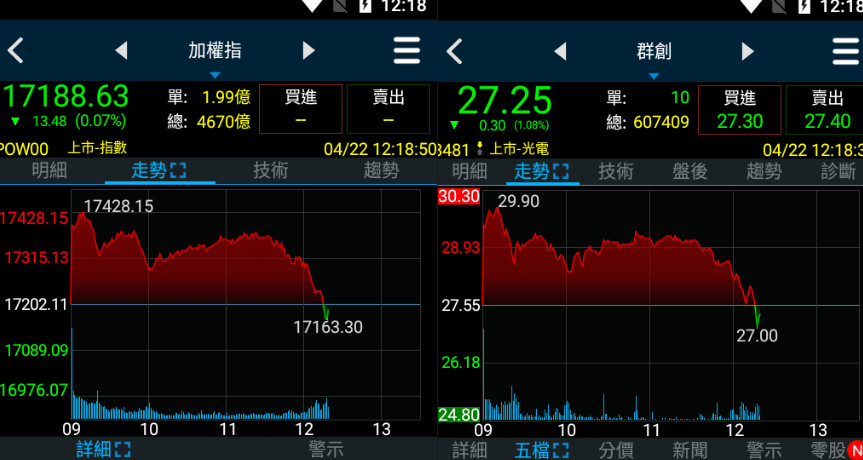
Task: Open the hamburger menu beside 加權指
Action: [407, 50]
